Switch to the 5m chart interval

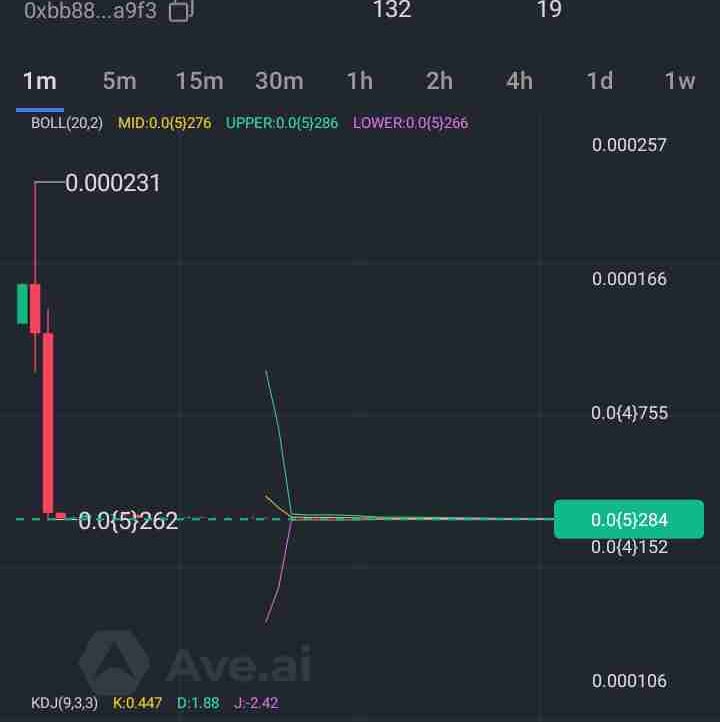pyautogui.click(x=119, y=81)
